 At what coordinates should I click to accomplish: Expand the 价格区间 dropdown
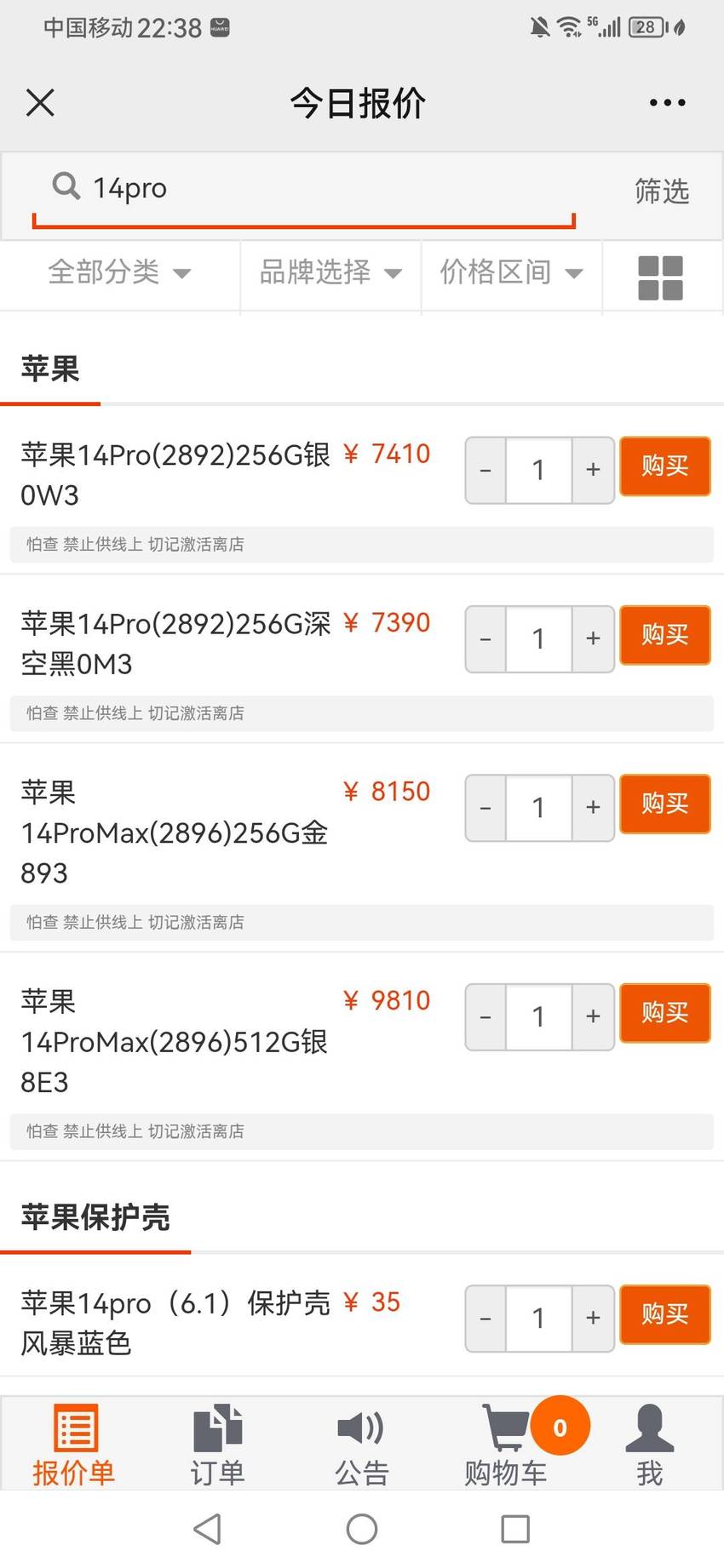pyautogui.click(x=512, y=272)
